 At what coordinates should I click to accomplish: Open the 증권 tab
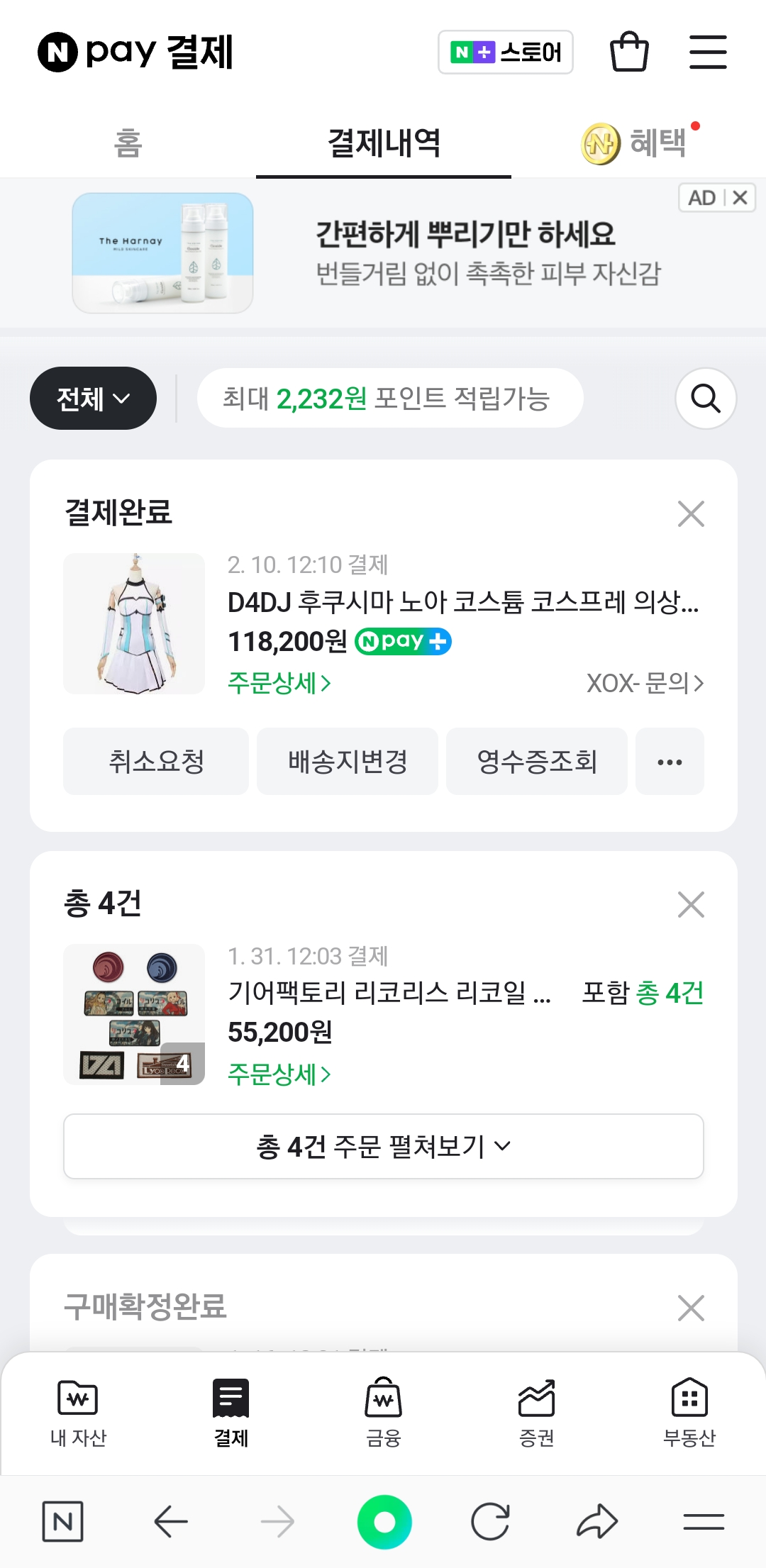pos(536,1413)
